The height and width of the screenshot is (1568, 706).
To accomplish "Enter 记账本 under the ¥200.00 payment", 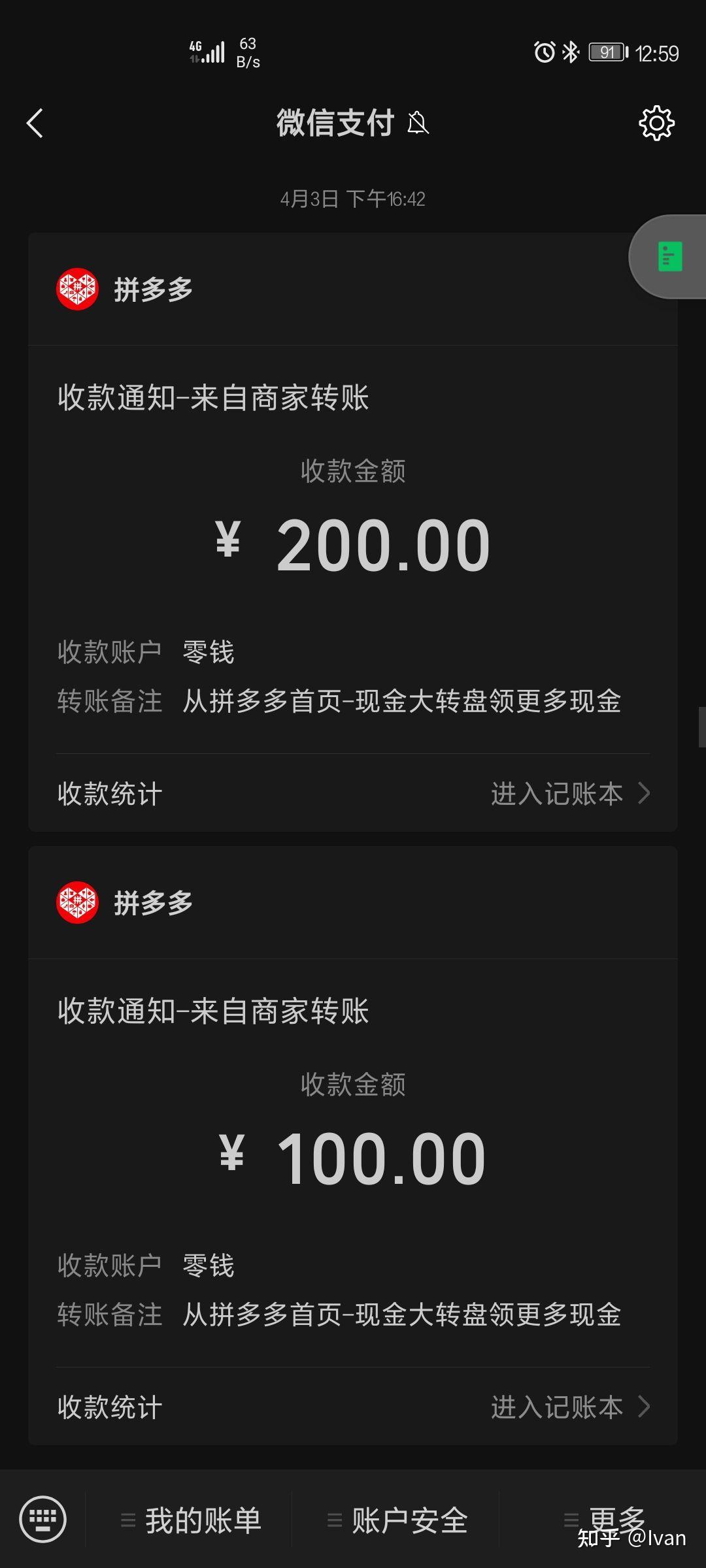I will point(569,794).
